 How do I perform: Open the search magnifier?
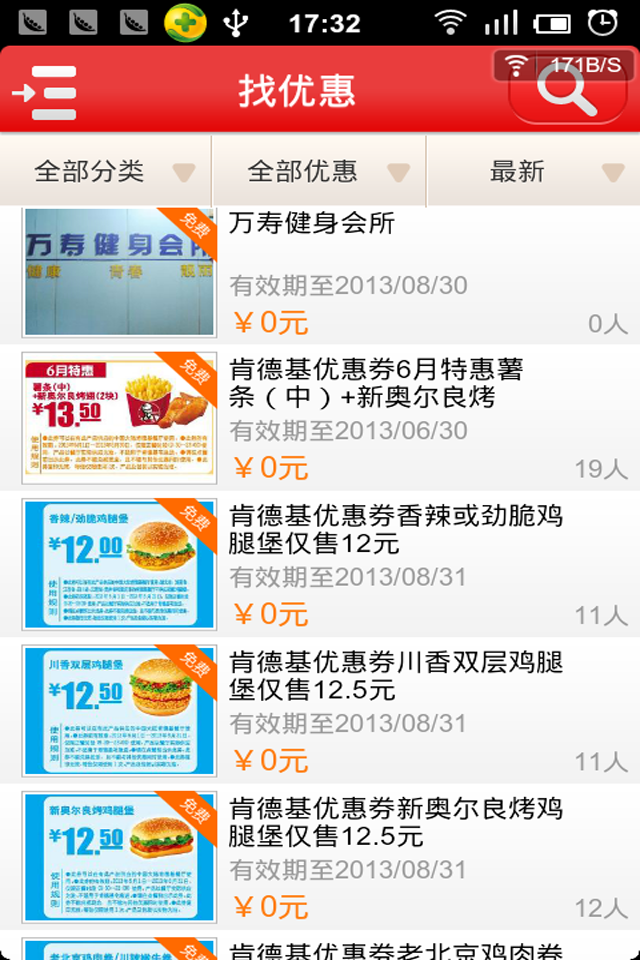[567, 92]
